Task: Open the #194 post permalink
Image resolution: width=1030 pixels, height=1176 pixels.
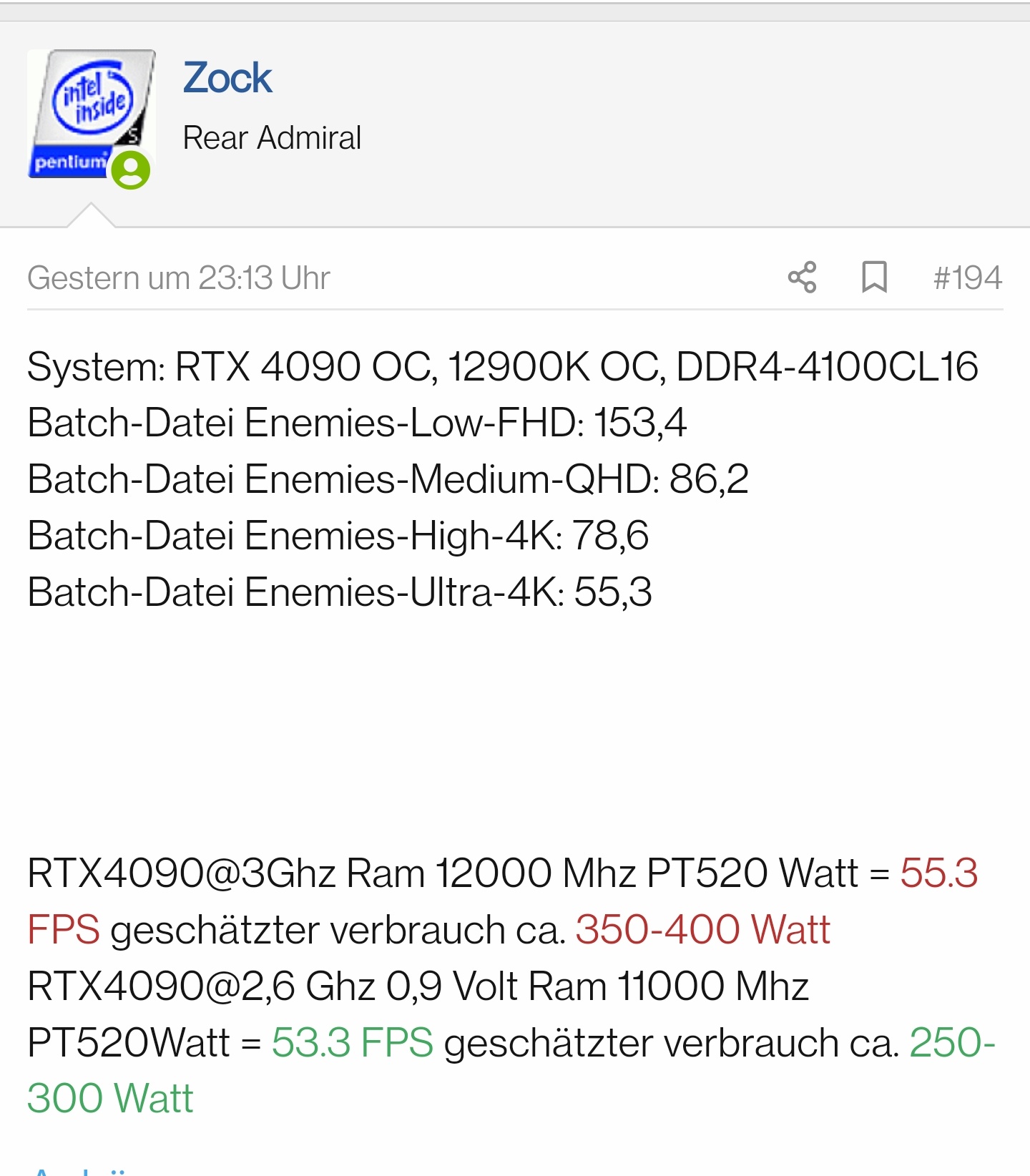Action: coord(967,278)
